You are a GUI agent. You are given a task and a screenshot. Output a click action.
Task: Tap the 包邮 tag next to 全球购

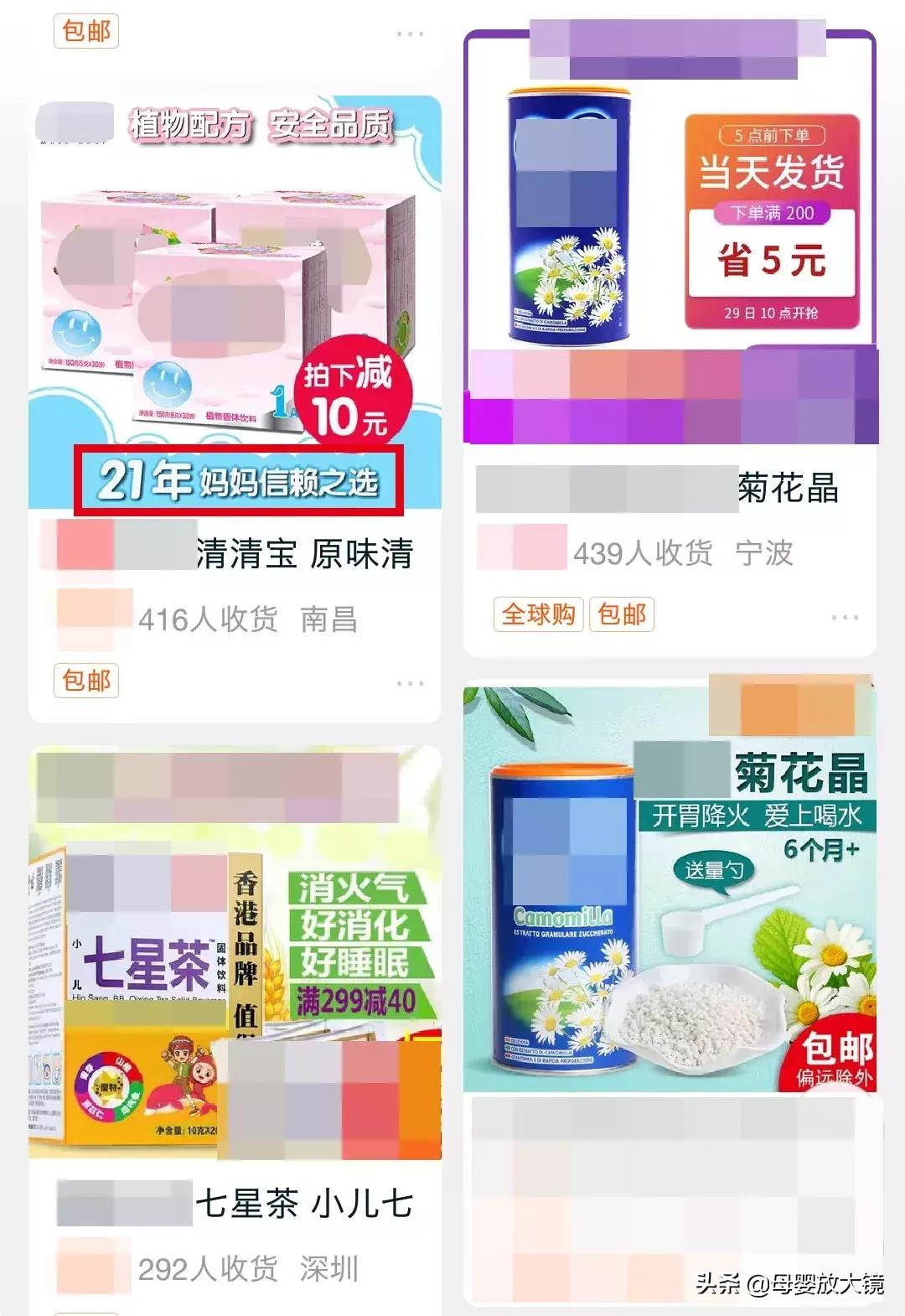coord(623,614)
